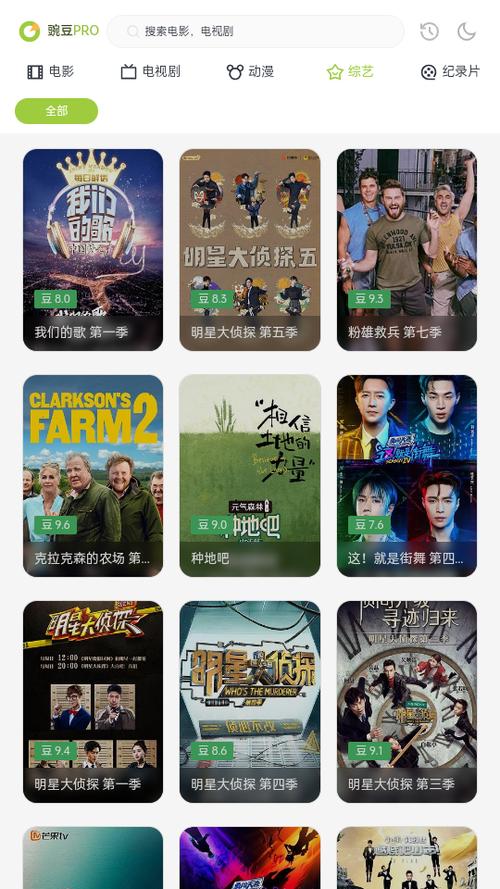500x889 pixels.
Task: Open 明星大侦探 第四季
Action: tap(250, 701)
